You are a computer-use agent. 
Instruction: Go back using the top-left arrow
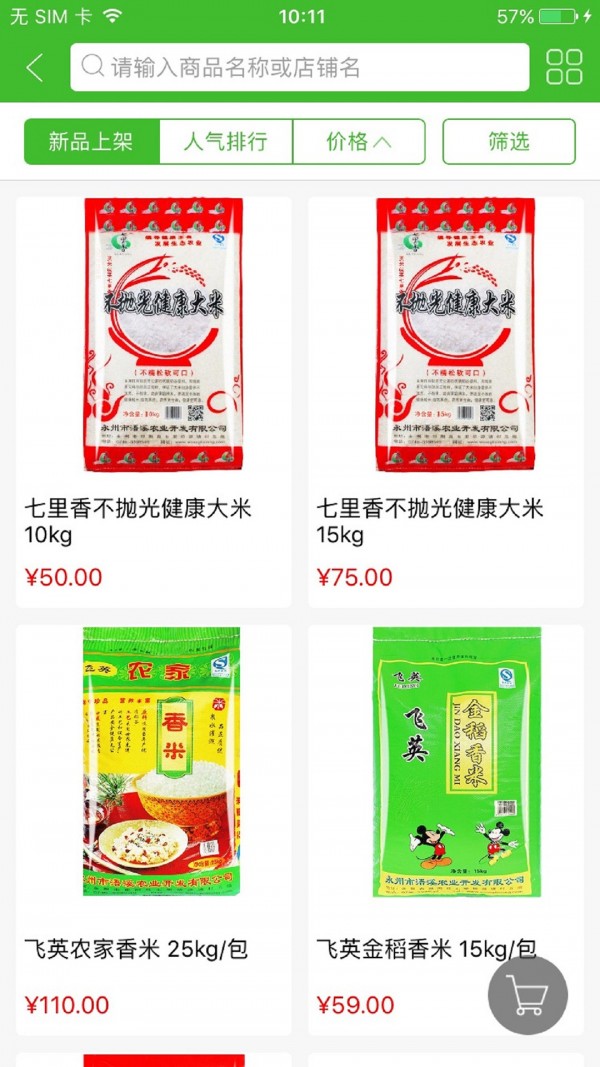35,67
